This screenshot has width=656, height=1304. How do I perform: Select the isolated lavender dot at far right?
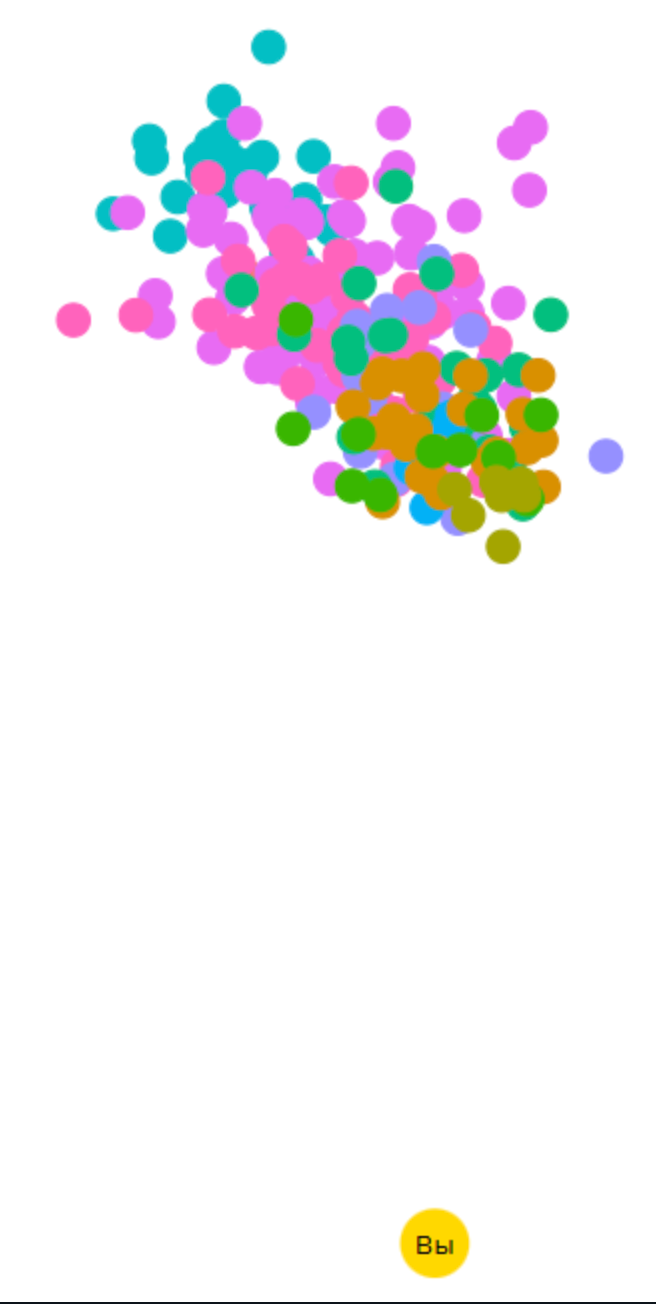(x=606, y=456)
